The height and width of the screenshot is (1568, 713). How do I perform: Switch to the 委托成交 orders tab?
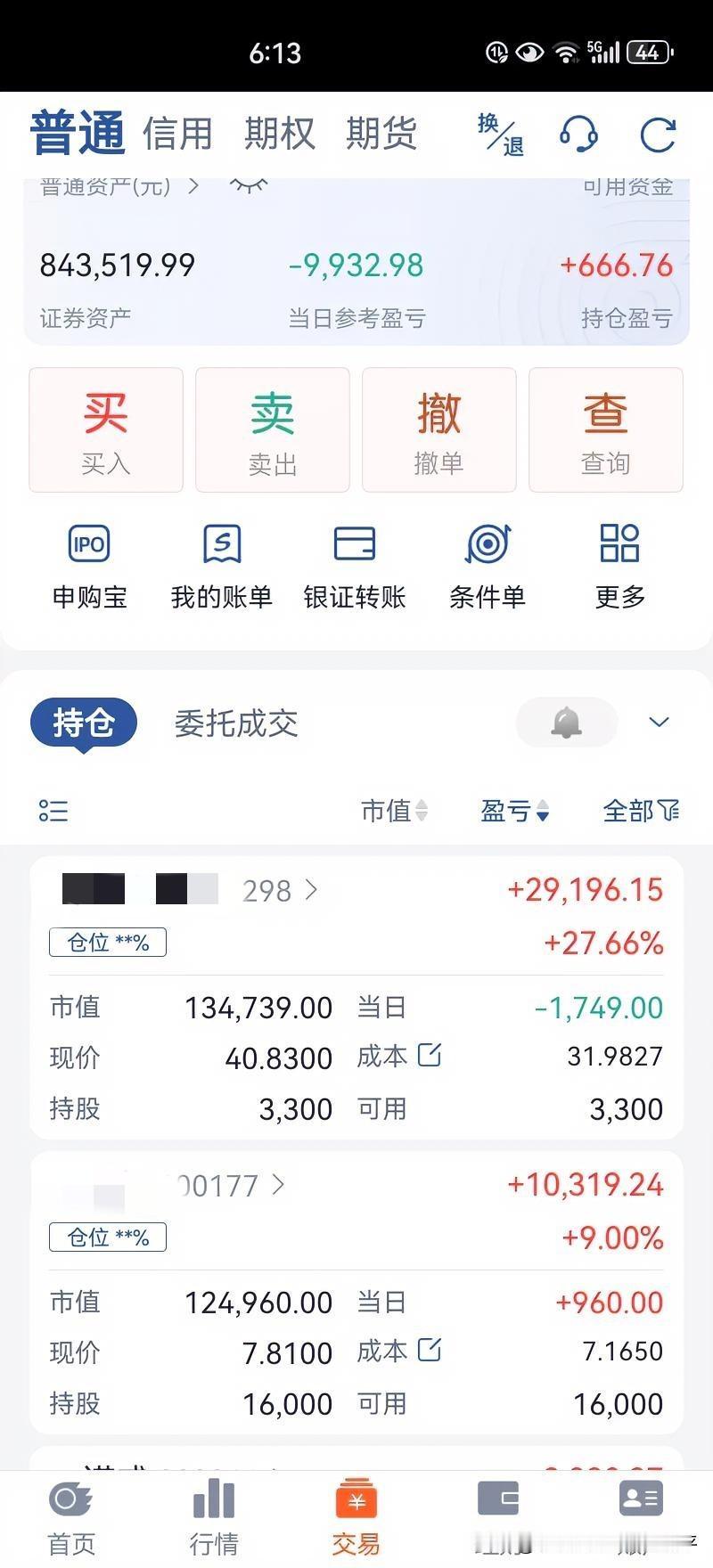pyautogui.click(x=235, y=723)
